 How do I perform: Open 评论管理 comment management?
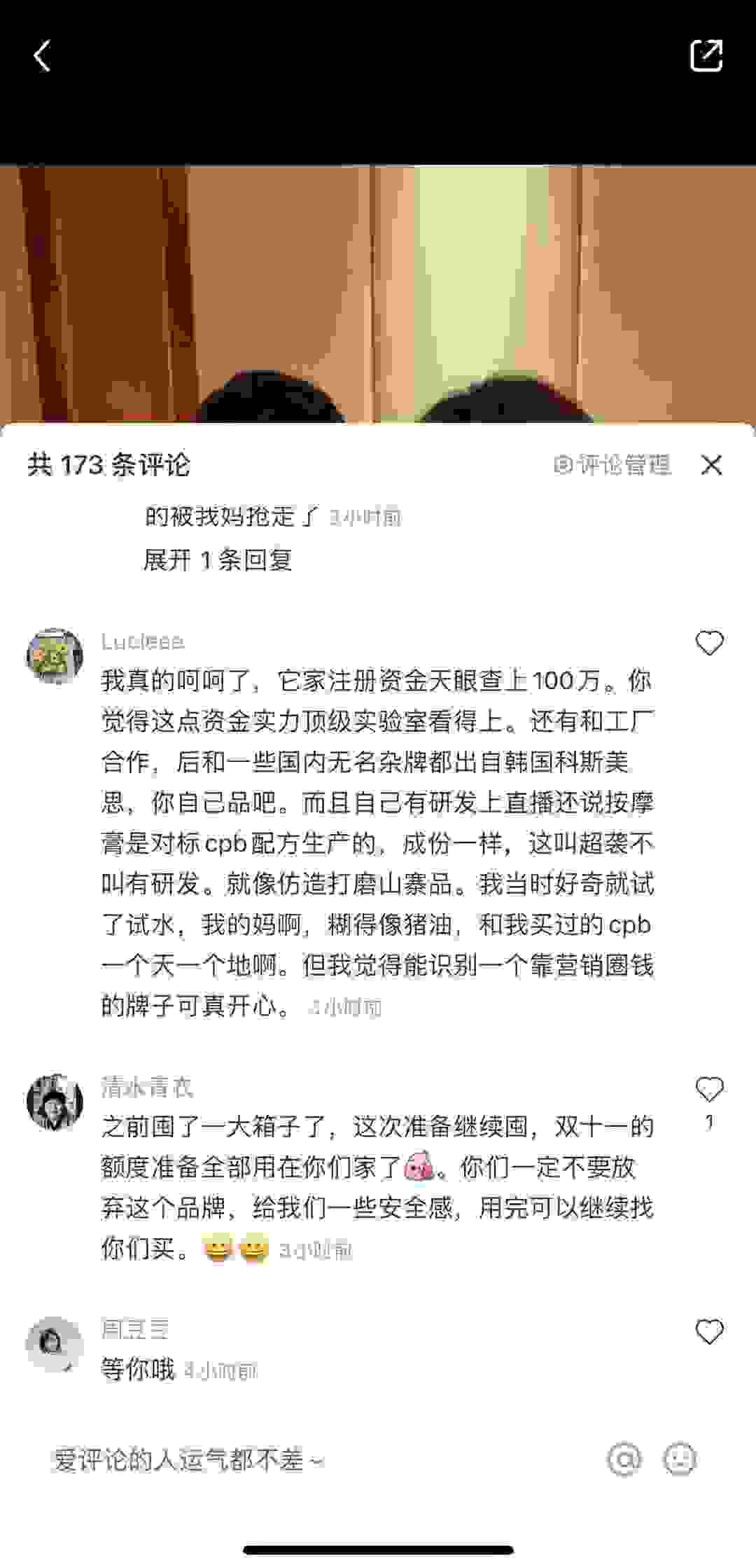[x=612, y=464]
